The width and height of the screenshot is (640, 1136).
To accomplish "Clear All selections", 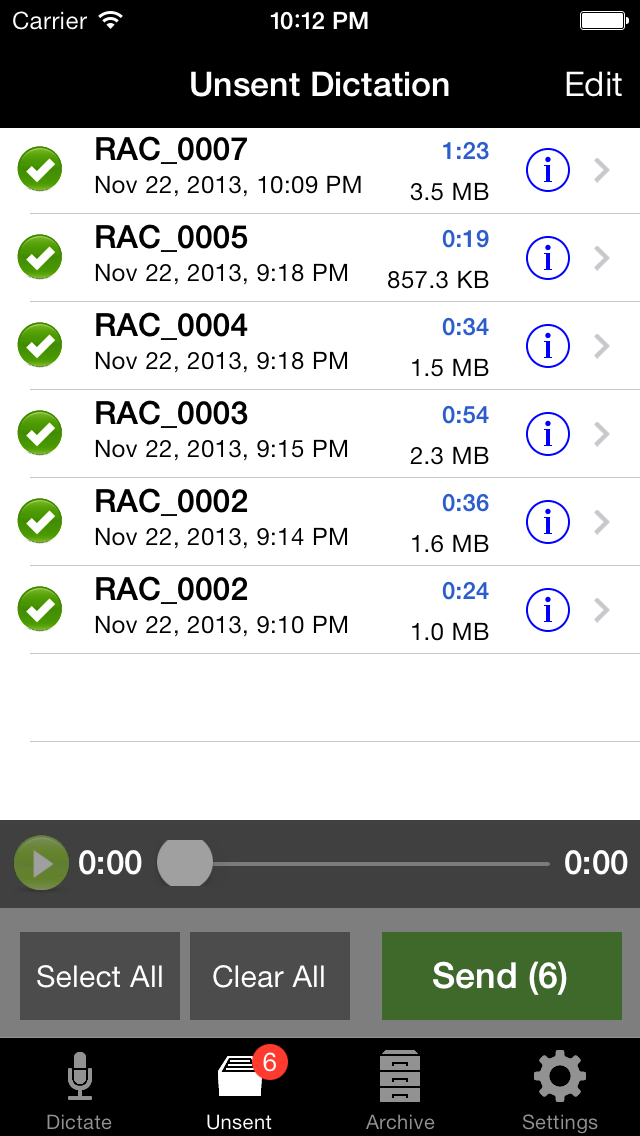I will coord(270,976).
